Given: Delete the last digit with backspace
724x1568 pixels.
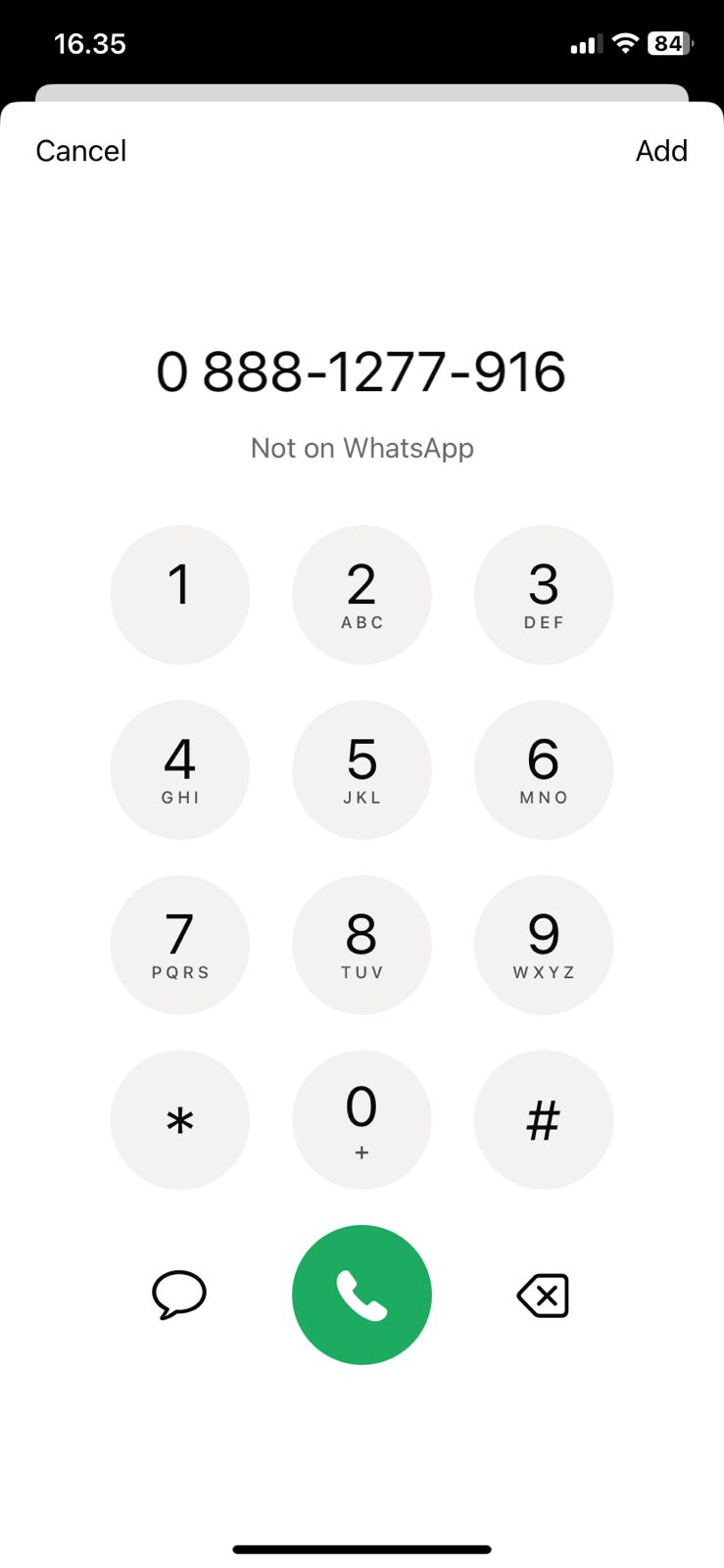Looking at the screenshot, I should click(x=543, y=1296).
